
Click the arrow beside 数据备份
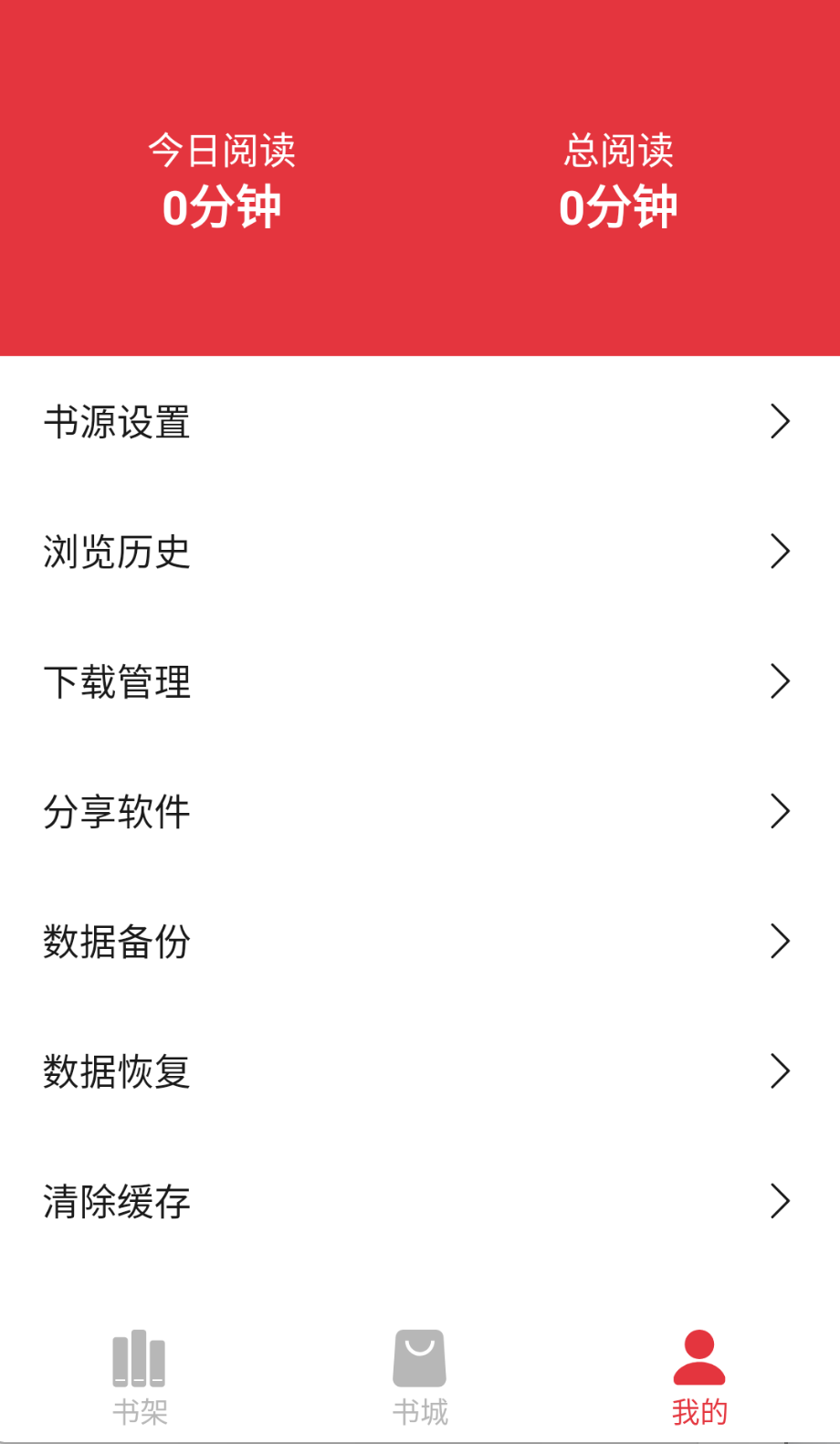pos(781,941)
